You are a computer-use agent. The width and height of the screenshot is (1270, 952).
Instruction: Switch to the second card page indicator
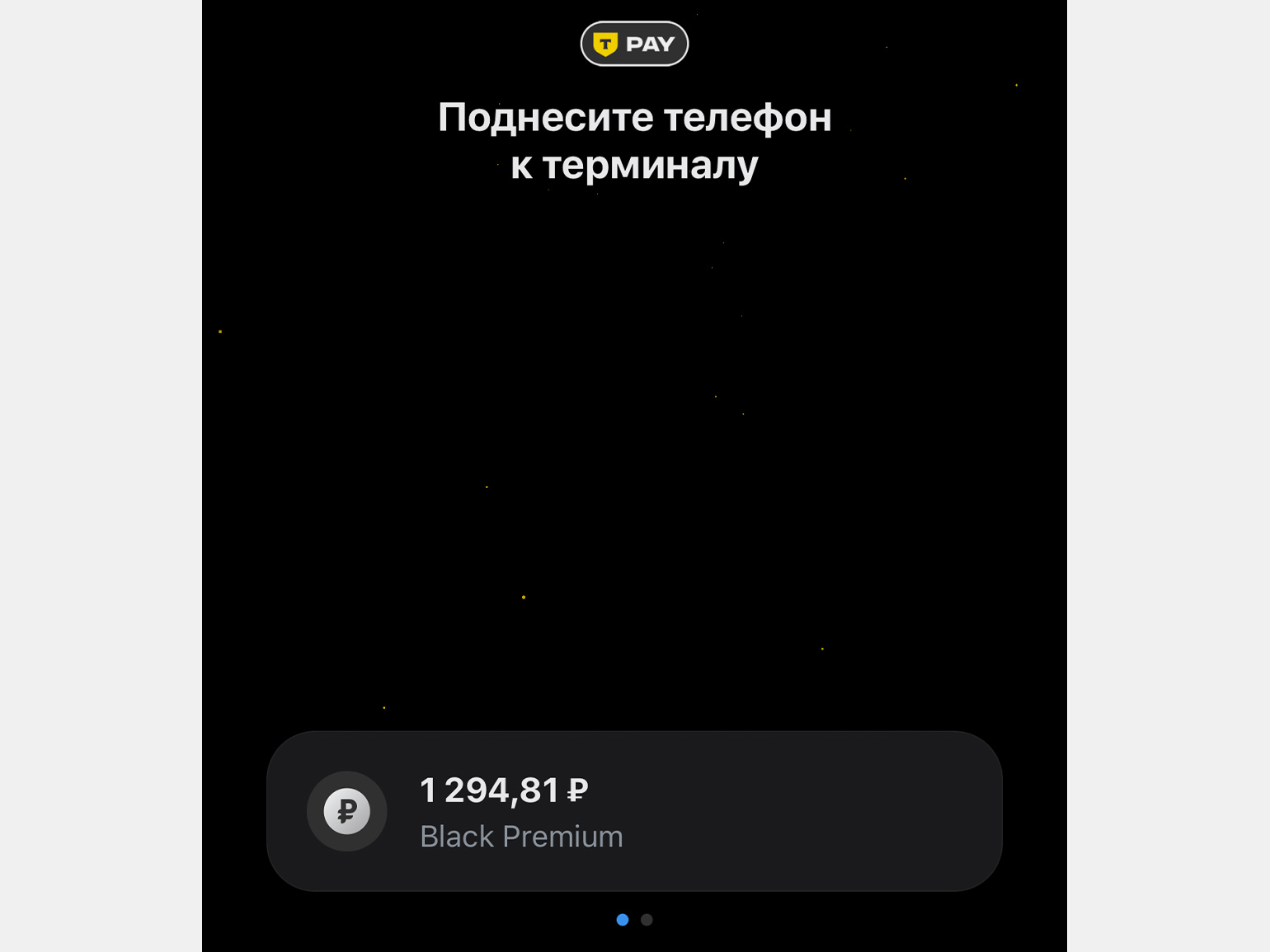(647, 920)
